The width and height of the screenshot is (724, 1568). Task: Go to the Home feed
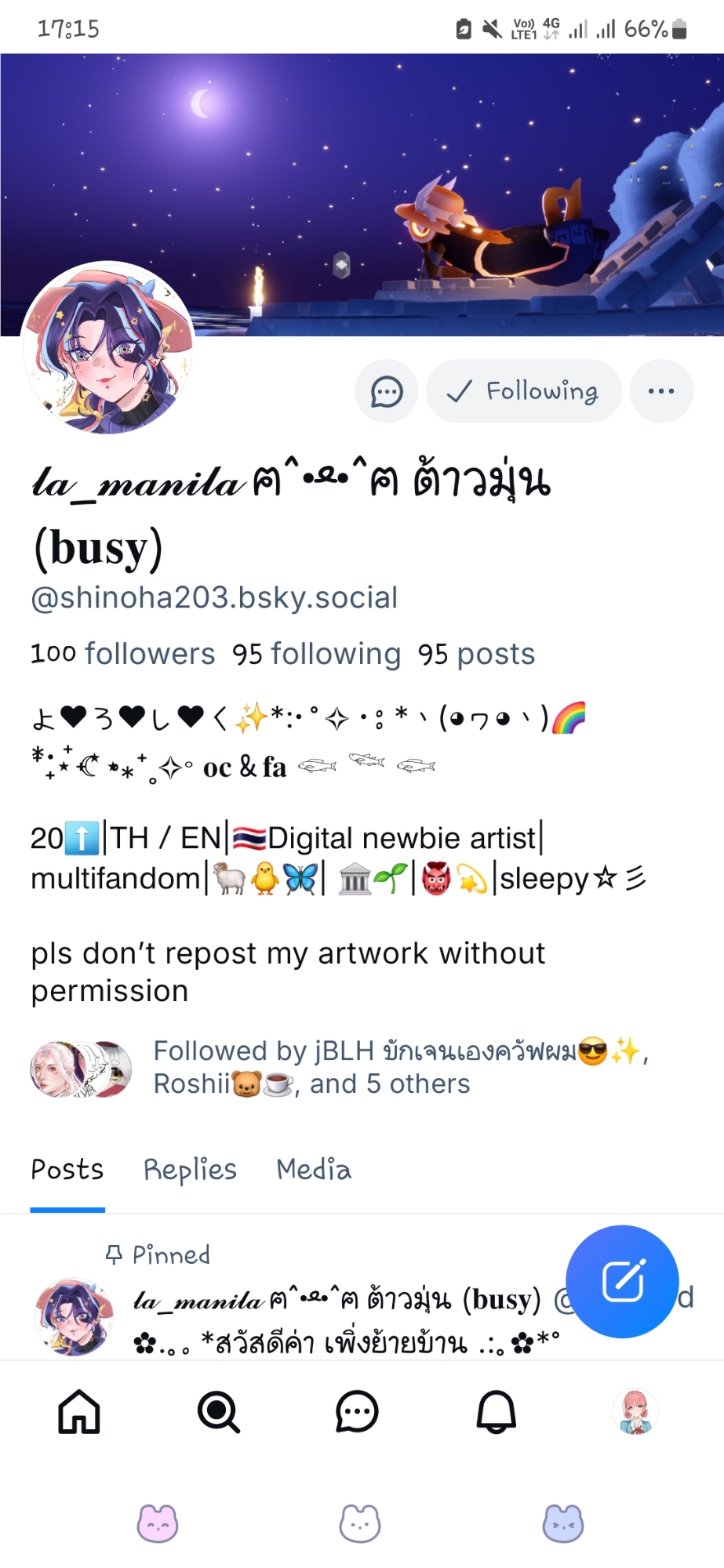coord(79,1412)
